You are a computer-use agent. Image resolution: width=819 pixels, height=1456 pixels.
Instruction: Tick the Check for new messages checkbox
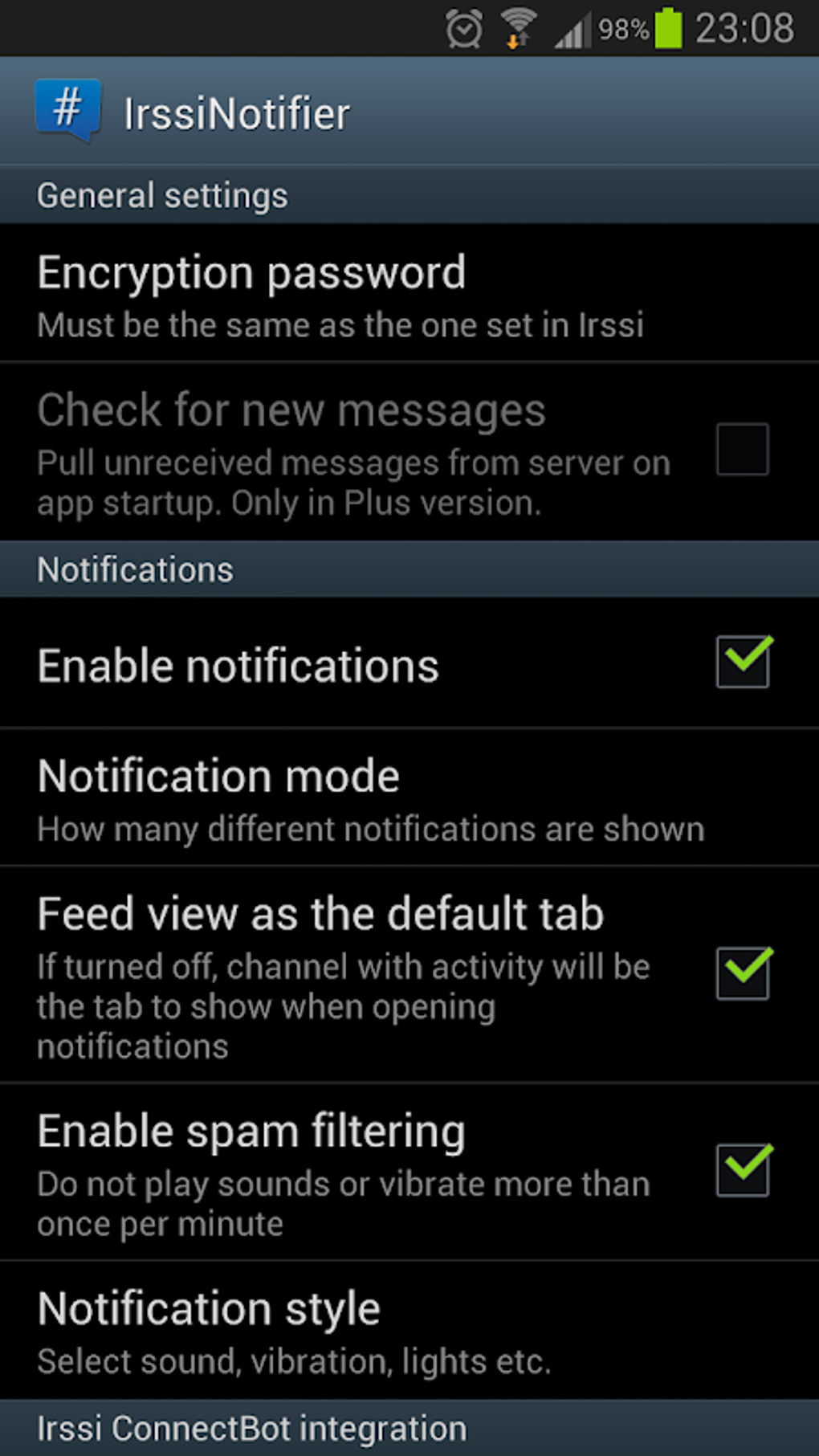743,450
